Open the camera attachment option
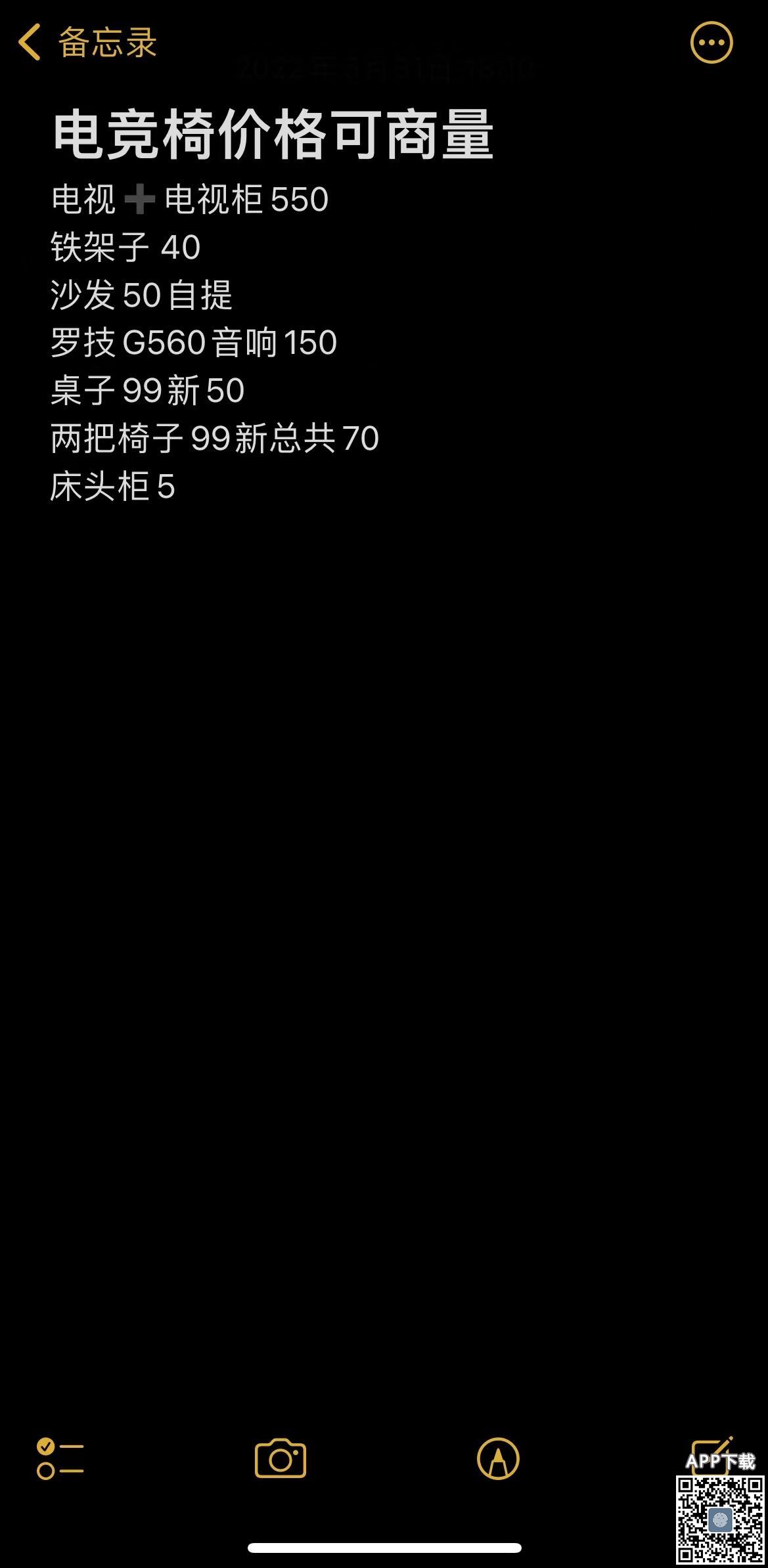The width and height of the screenshot is (768, 1568). (281, 1459)
